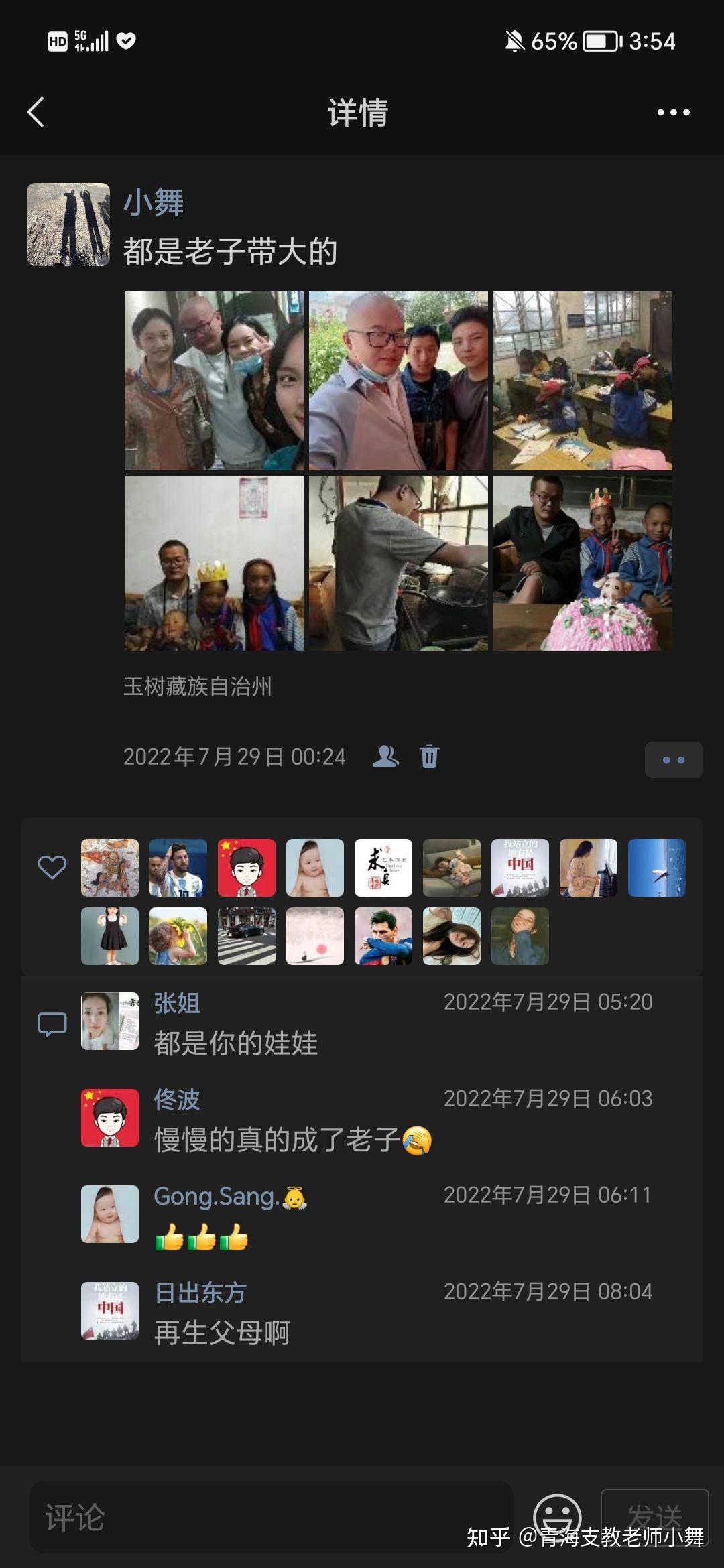Open the first selfie photo in the grid
724x1568 pixels.
214,381
